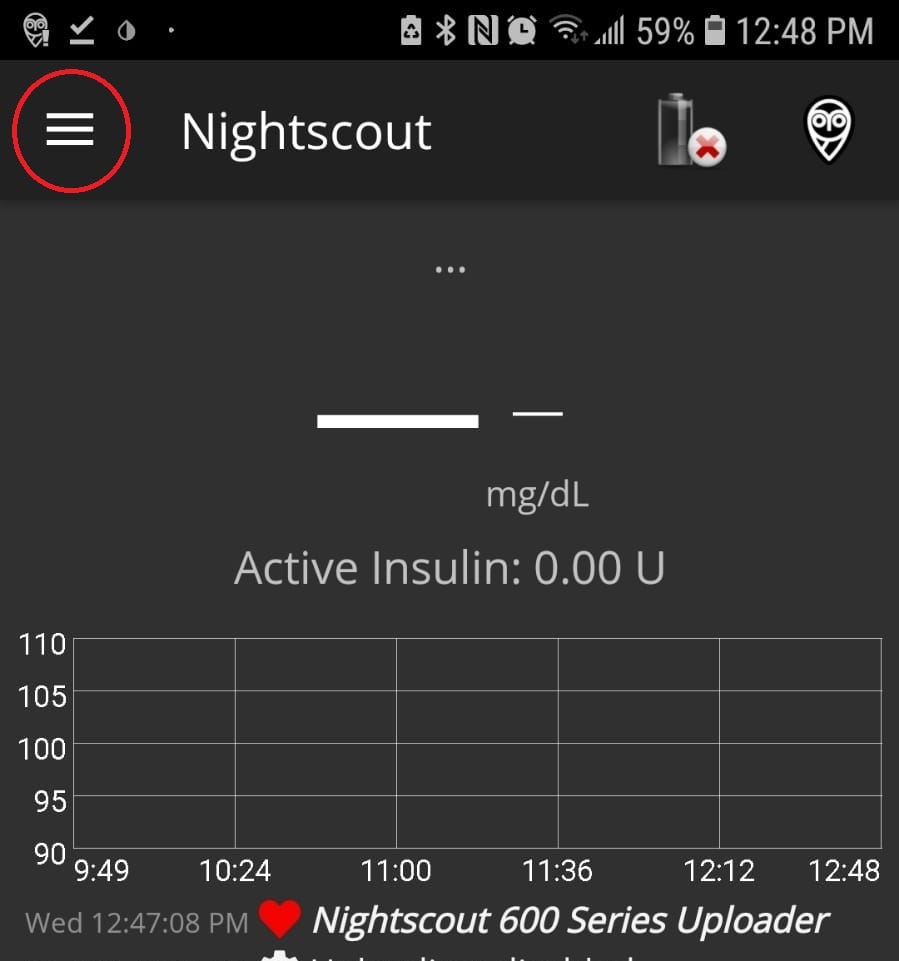Screen dimensions: 899x961
Task: Tap the Nightscout owl icon in status bar
Action: [36, 29]
